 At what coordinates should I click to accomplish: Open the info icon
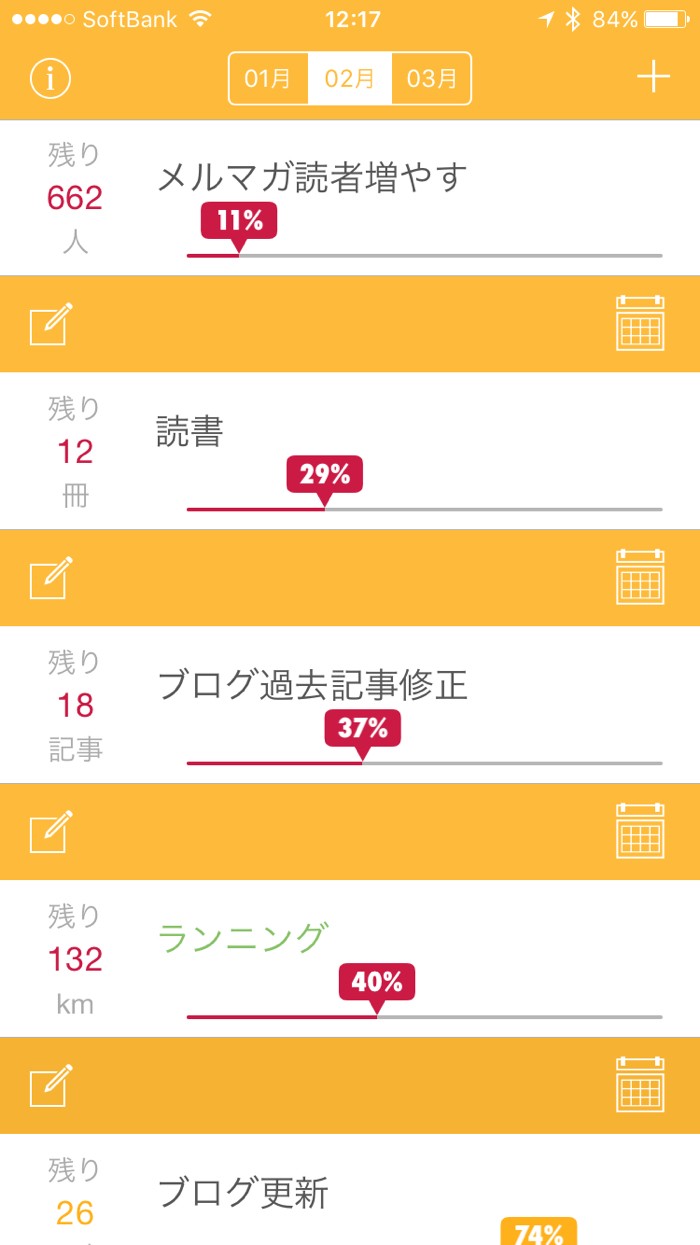click(x=50, y=78)
